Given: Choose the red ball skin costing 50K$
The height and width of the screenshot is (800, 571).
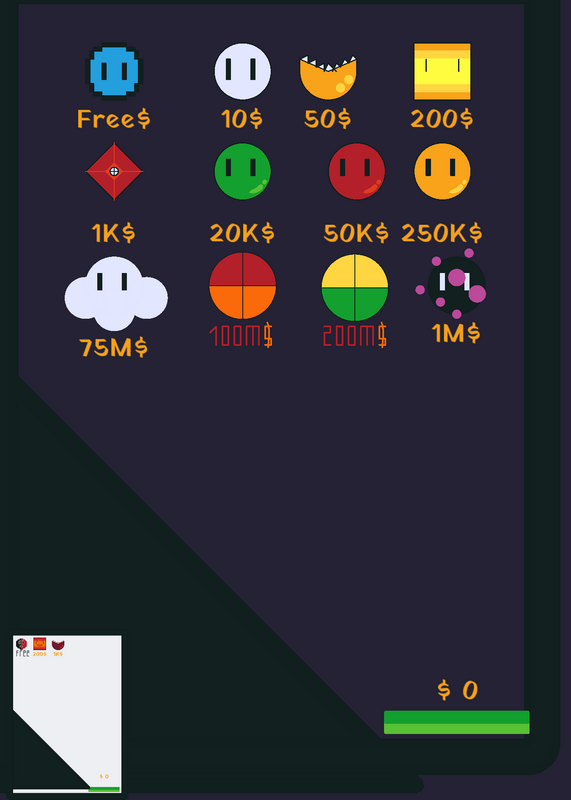Looking at the screenshot, I should point(357,171).
